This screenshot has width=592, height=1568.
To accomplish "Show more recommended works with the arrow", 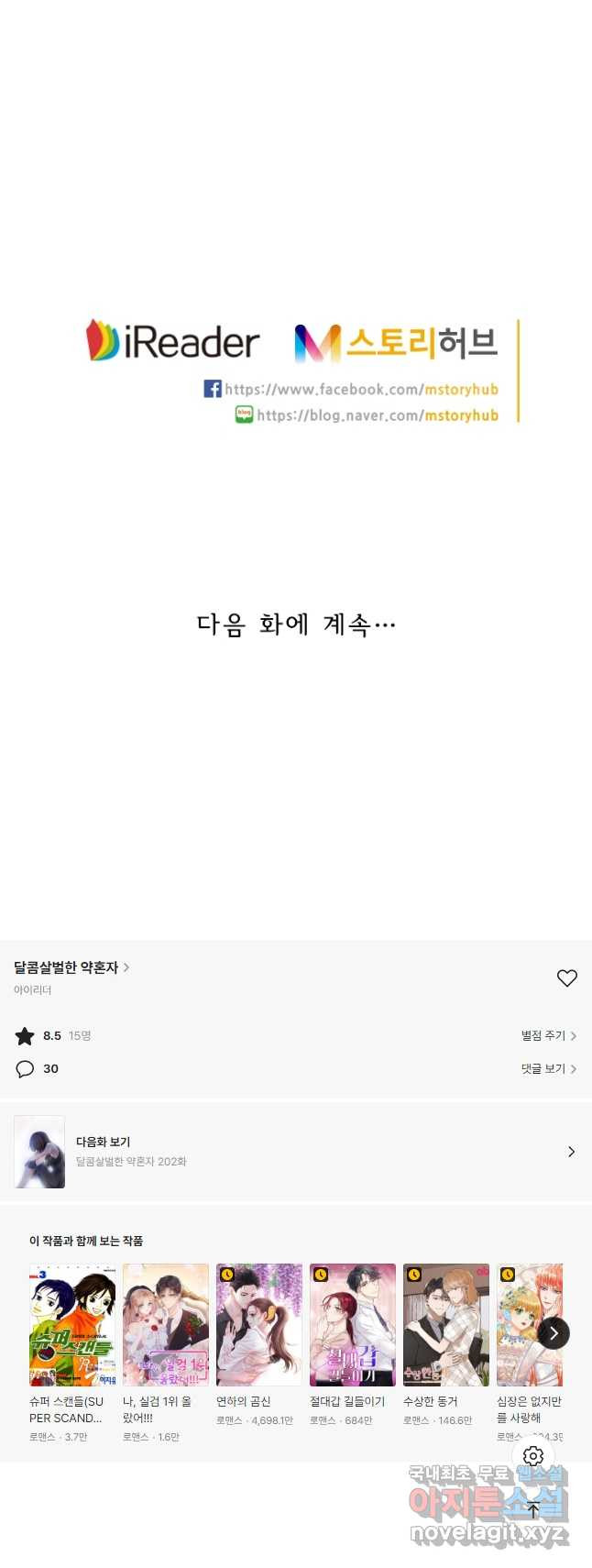I will click(x=553, y=1333).
